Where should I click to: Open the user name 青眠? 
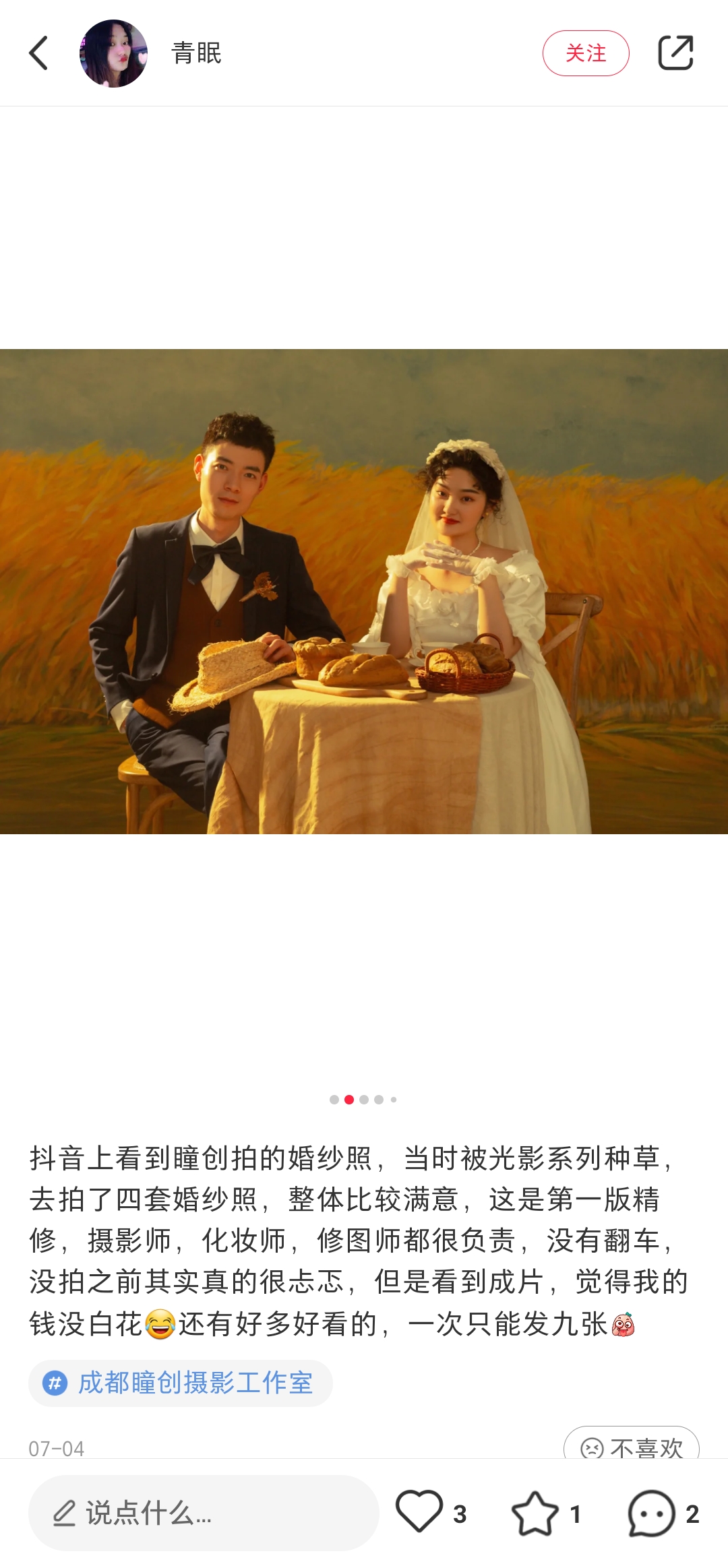coord(196,53)
